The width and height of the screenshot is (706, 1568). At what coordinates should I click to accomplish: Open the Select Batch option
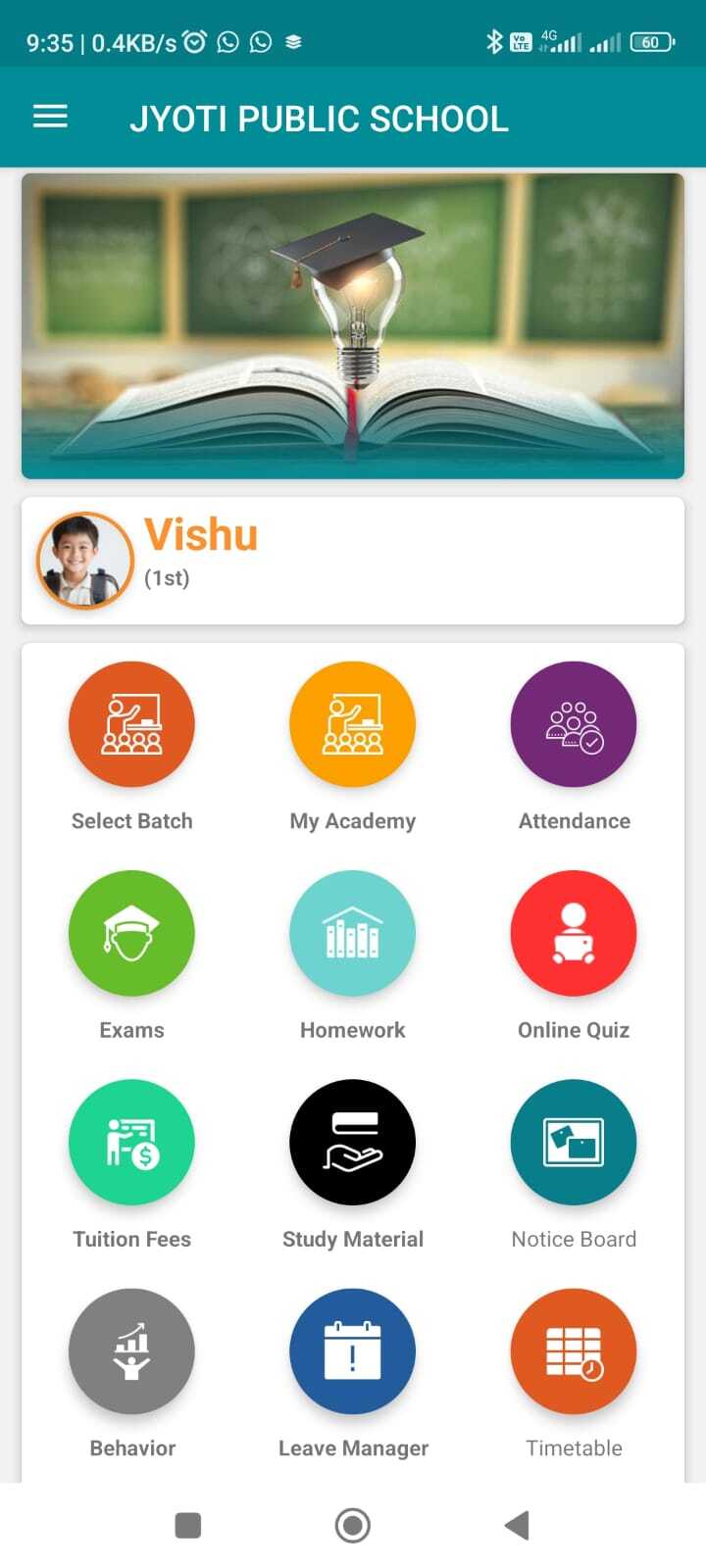point(131,725)
